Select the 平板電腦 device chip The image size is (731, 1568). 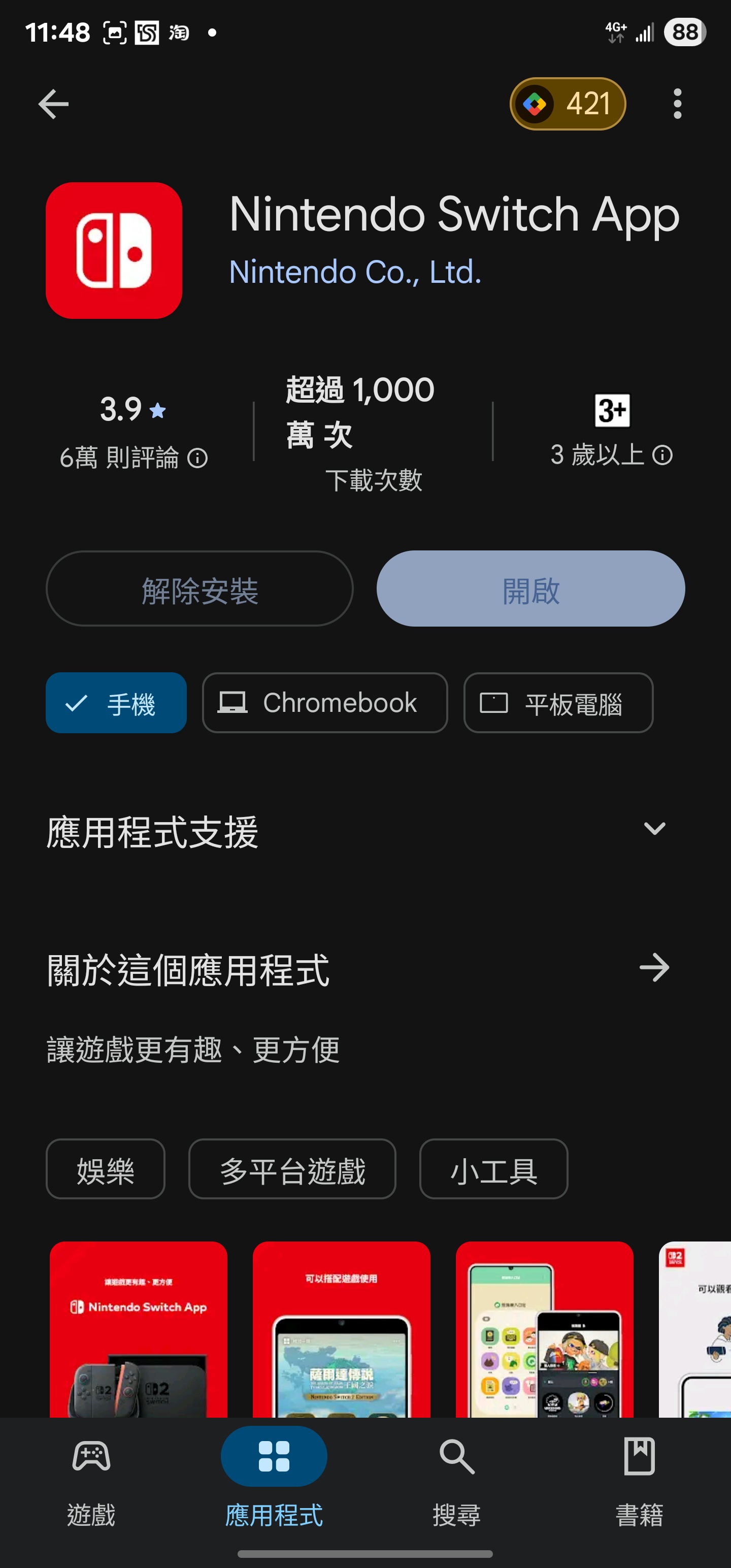[x=557, y=703]
